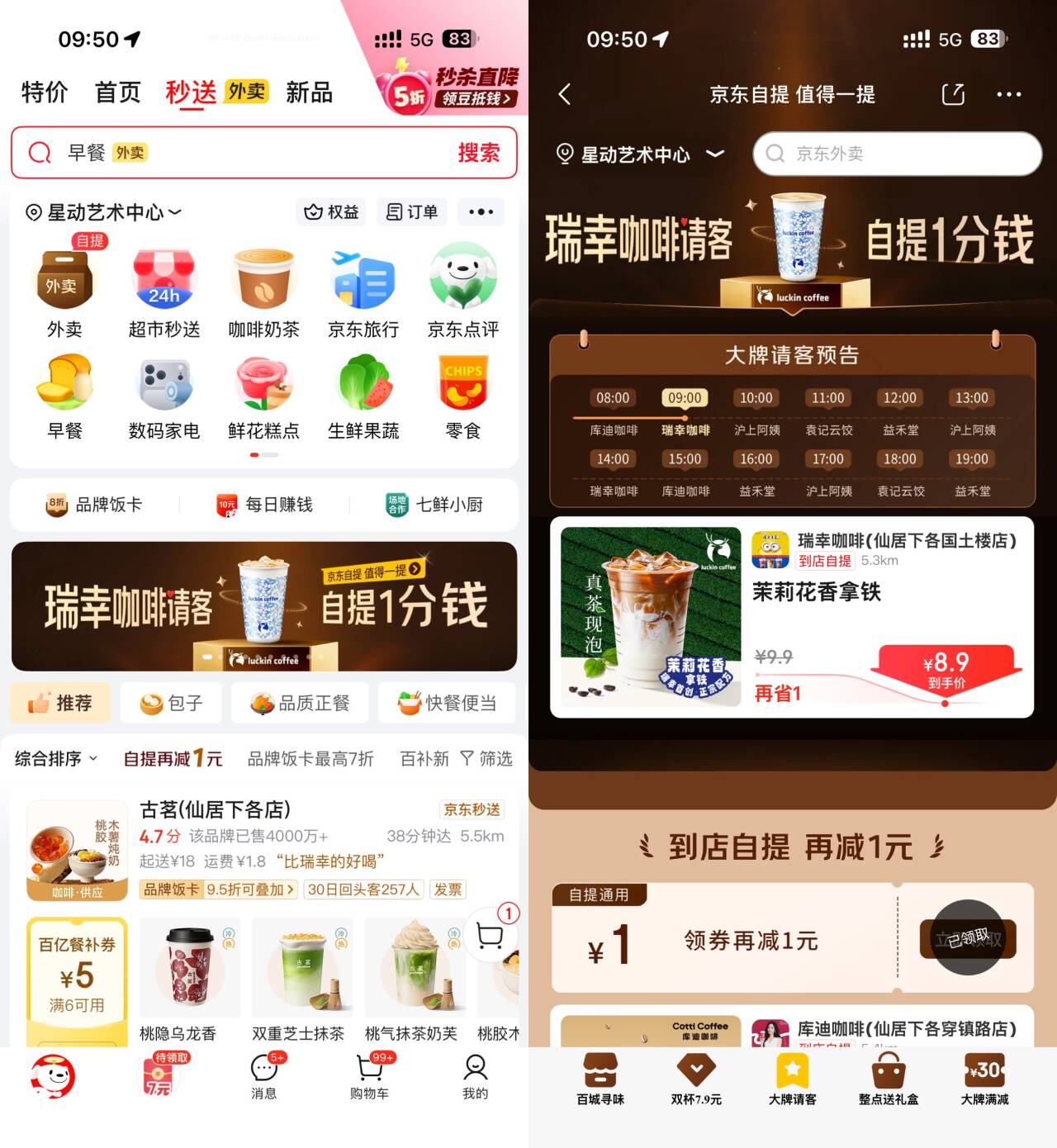Open 品牌饭卡 entry
The image size is (1057, 1148).
point(94,505)
